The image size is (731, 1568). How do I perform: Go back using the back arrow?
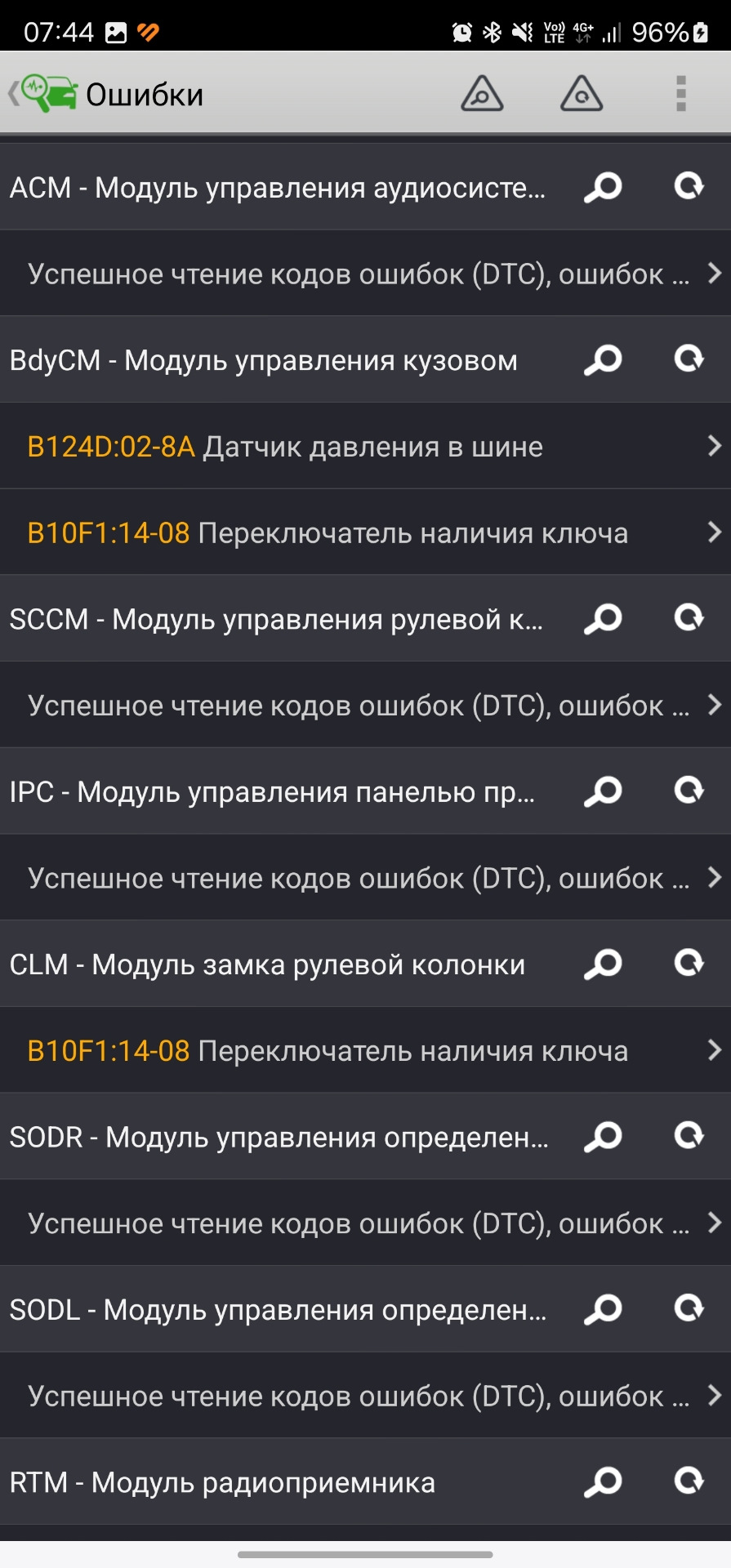(x=12, y=94)
